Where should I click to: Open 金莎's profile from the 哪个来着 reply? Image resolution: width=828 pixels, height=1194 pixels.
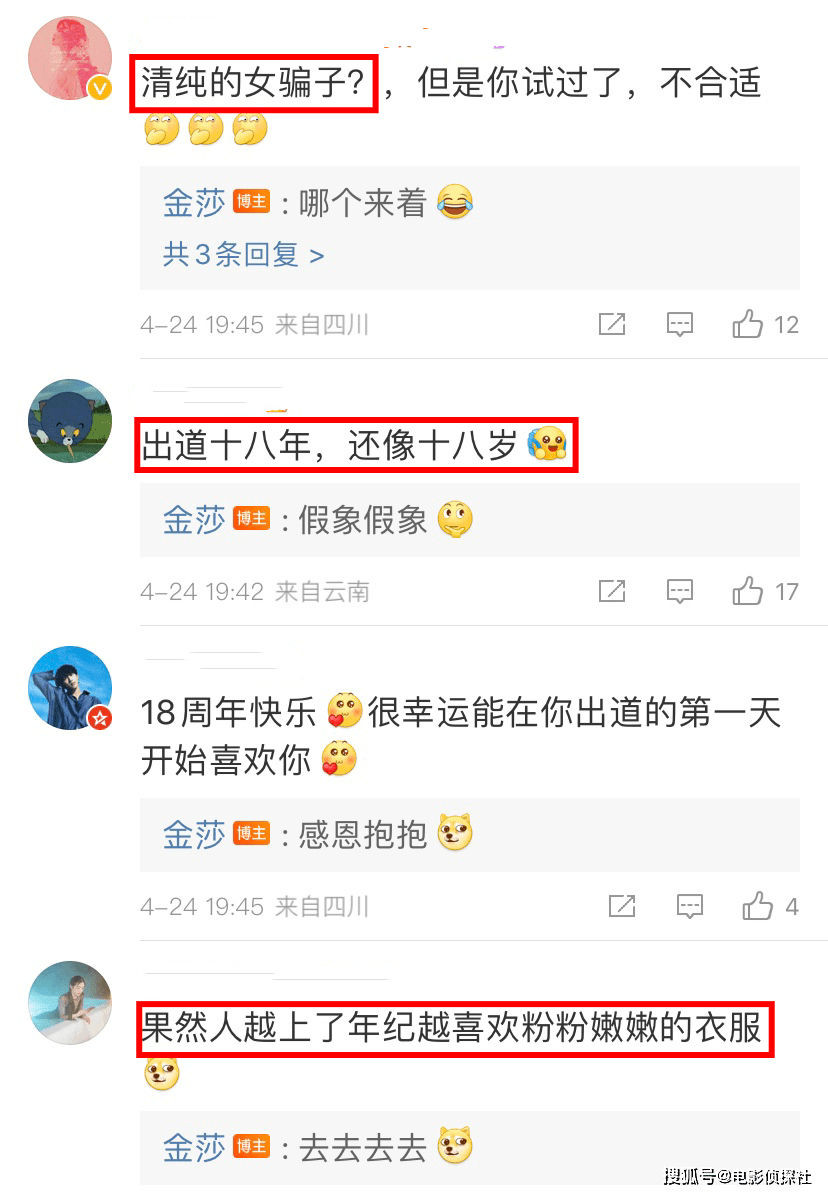click(194, 203)
